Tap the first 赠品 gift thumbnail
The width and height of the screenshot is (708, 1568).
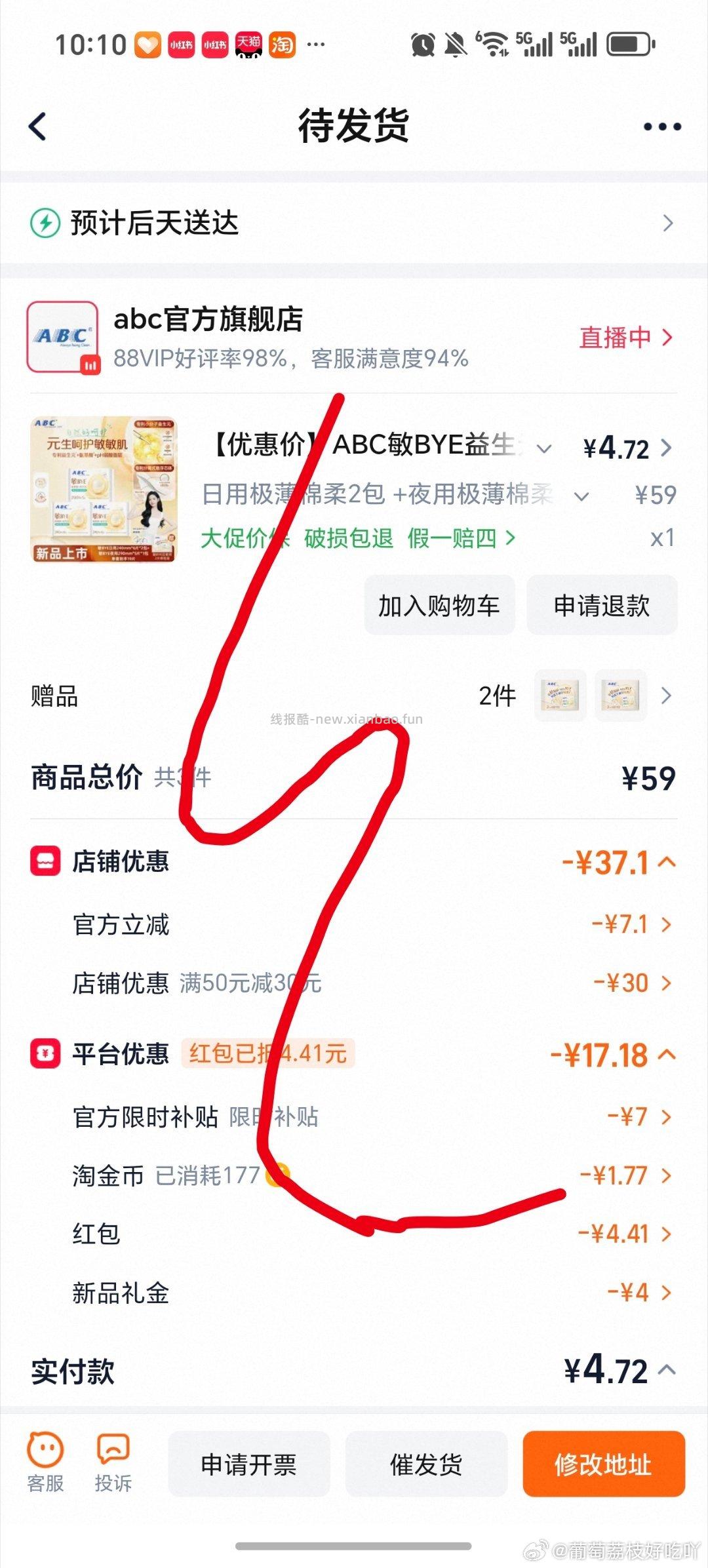(560, 695)
